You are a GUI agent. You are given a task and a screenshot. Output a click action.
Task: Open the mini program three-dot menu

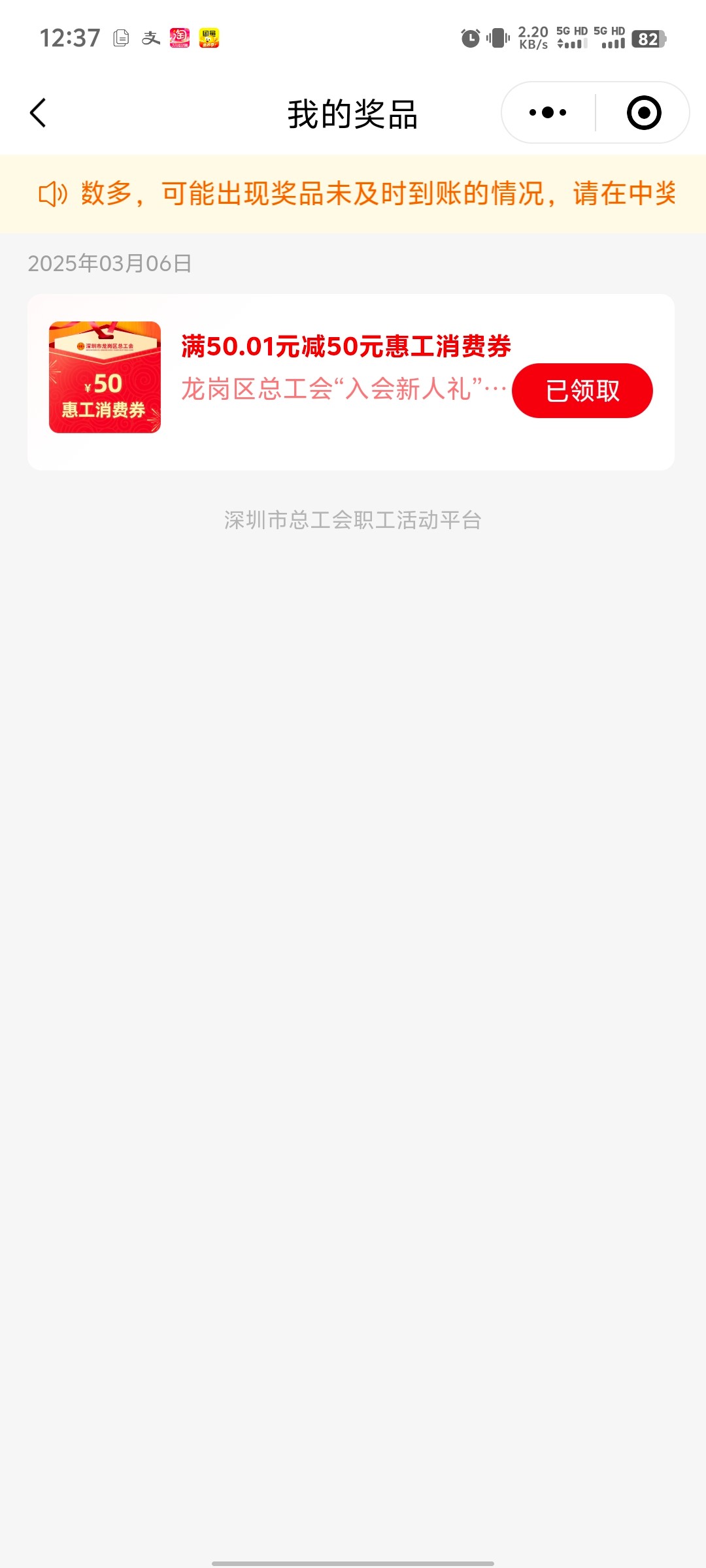pyautogui.click(x=548, y=112)
